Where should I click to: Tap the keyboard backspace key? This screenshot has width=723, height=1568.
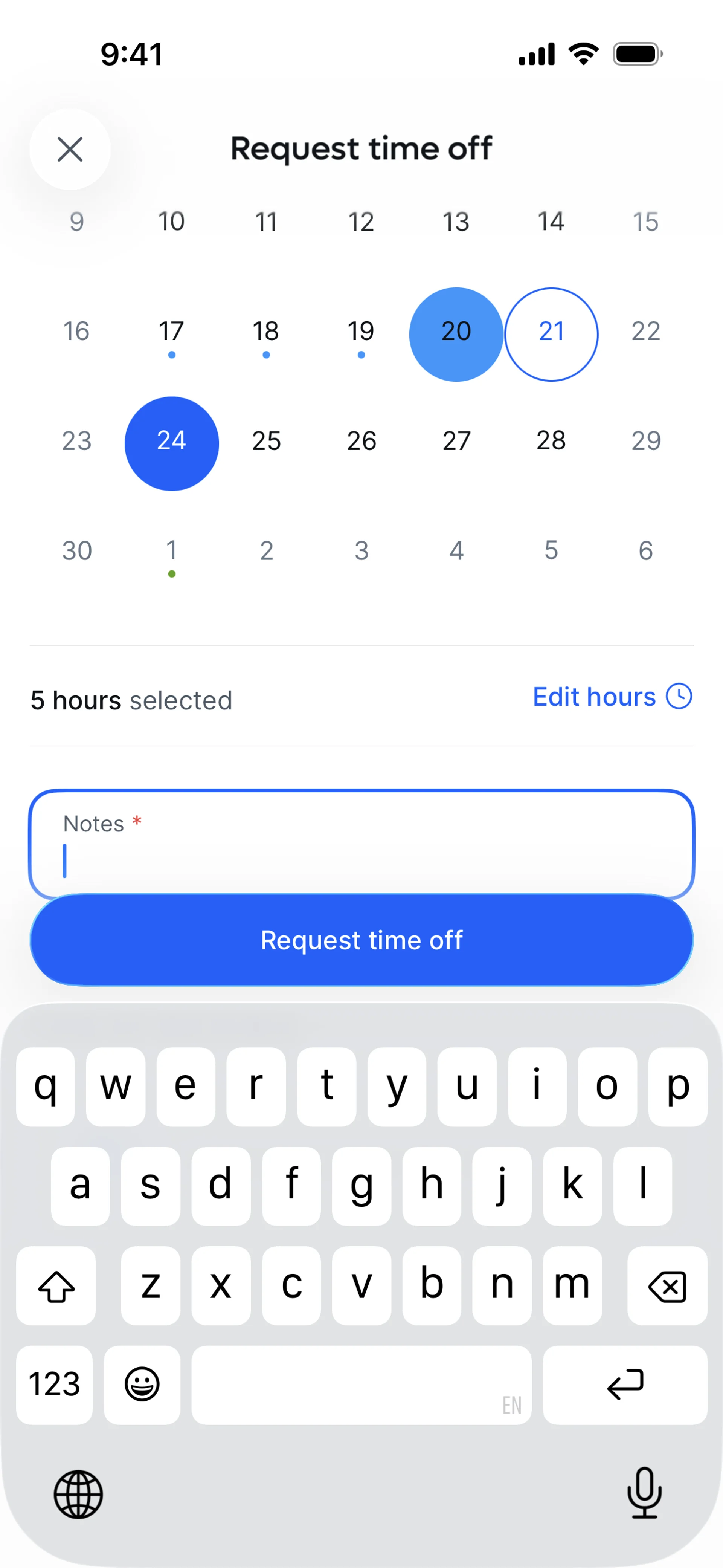(x=667, y=1285)
